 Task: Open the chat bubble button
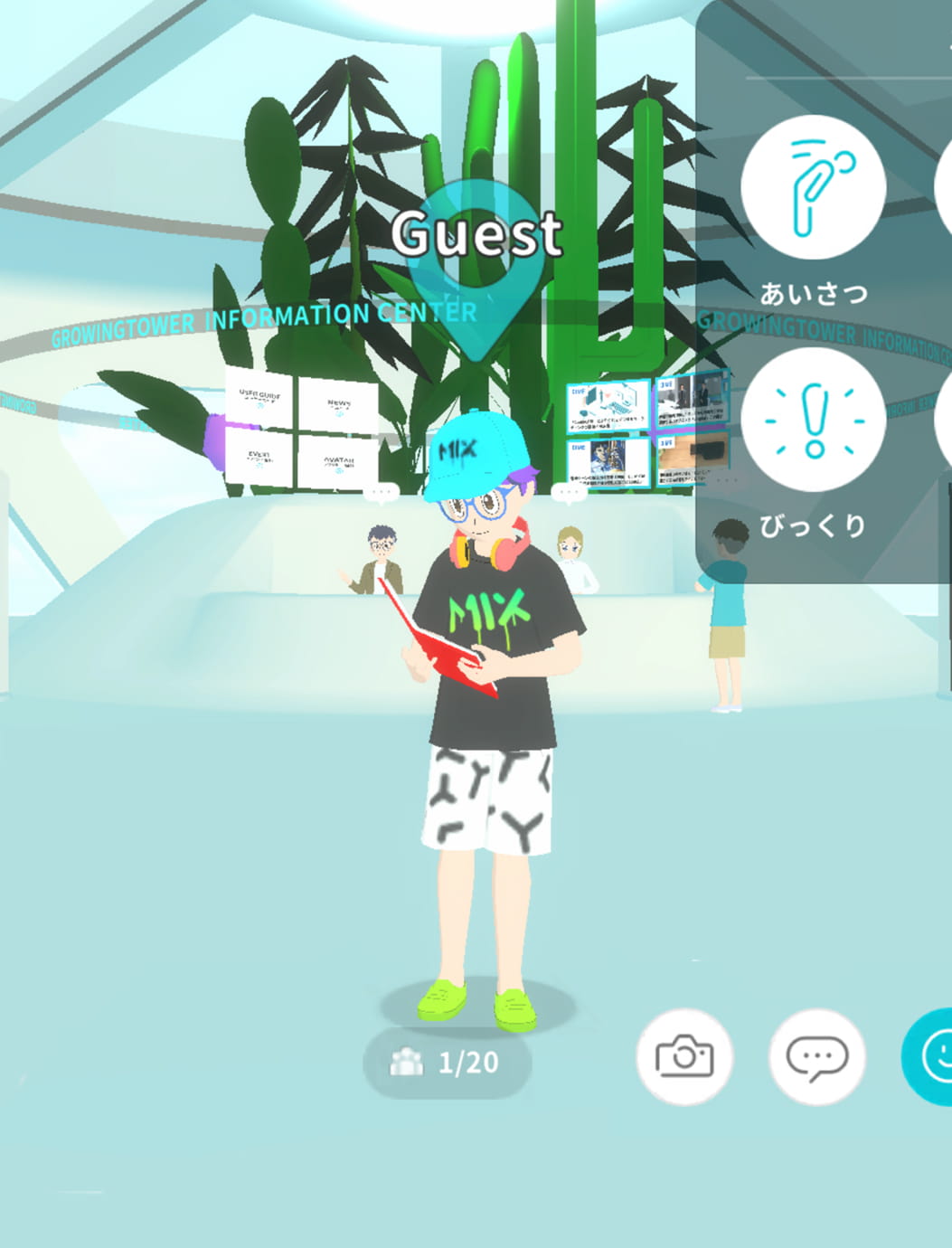(816, 1056)
